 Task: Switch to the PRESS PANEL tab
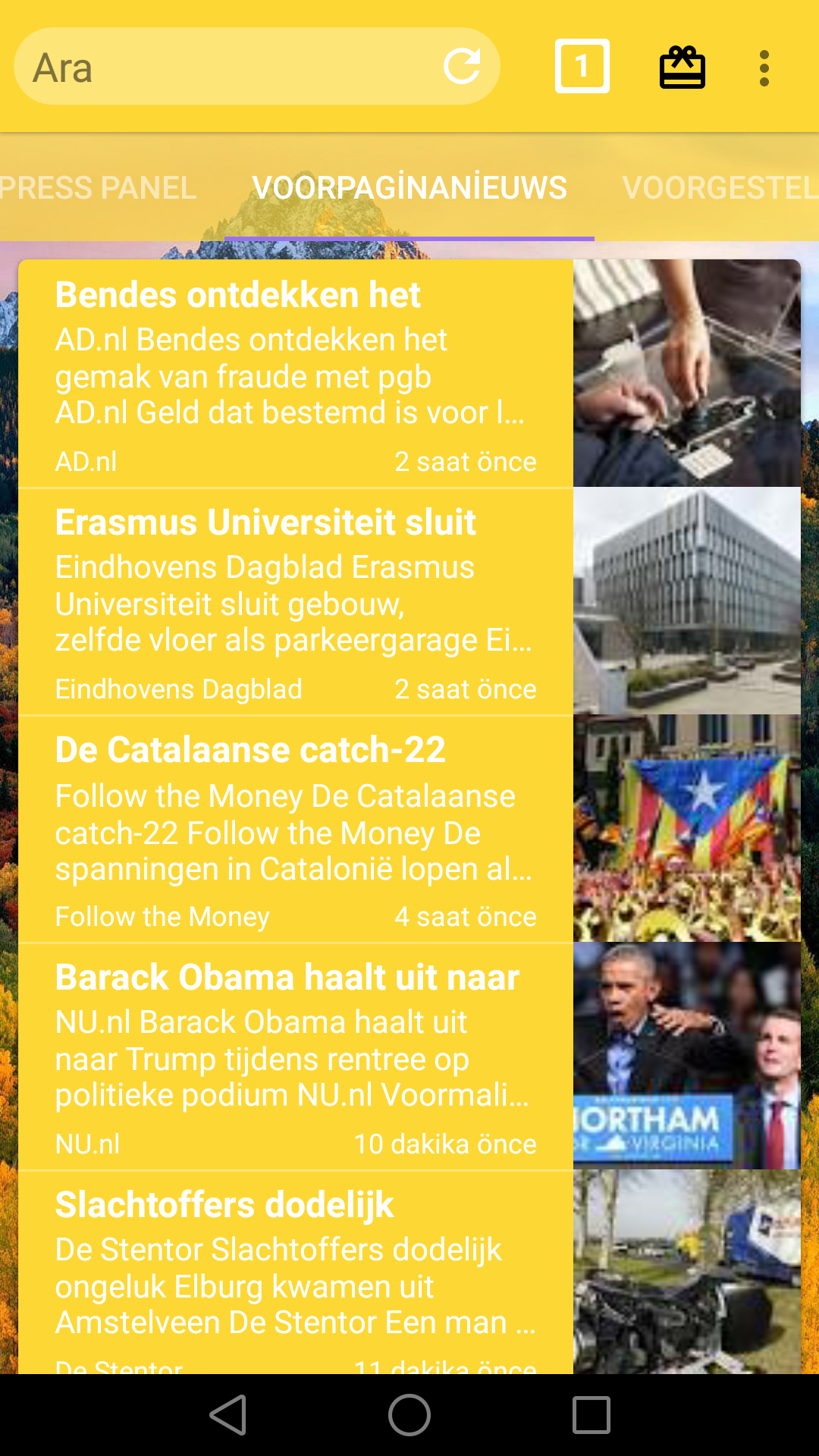point(99,187)
